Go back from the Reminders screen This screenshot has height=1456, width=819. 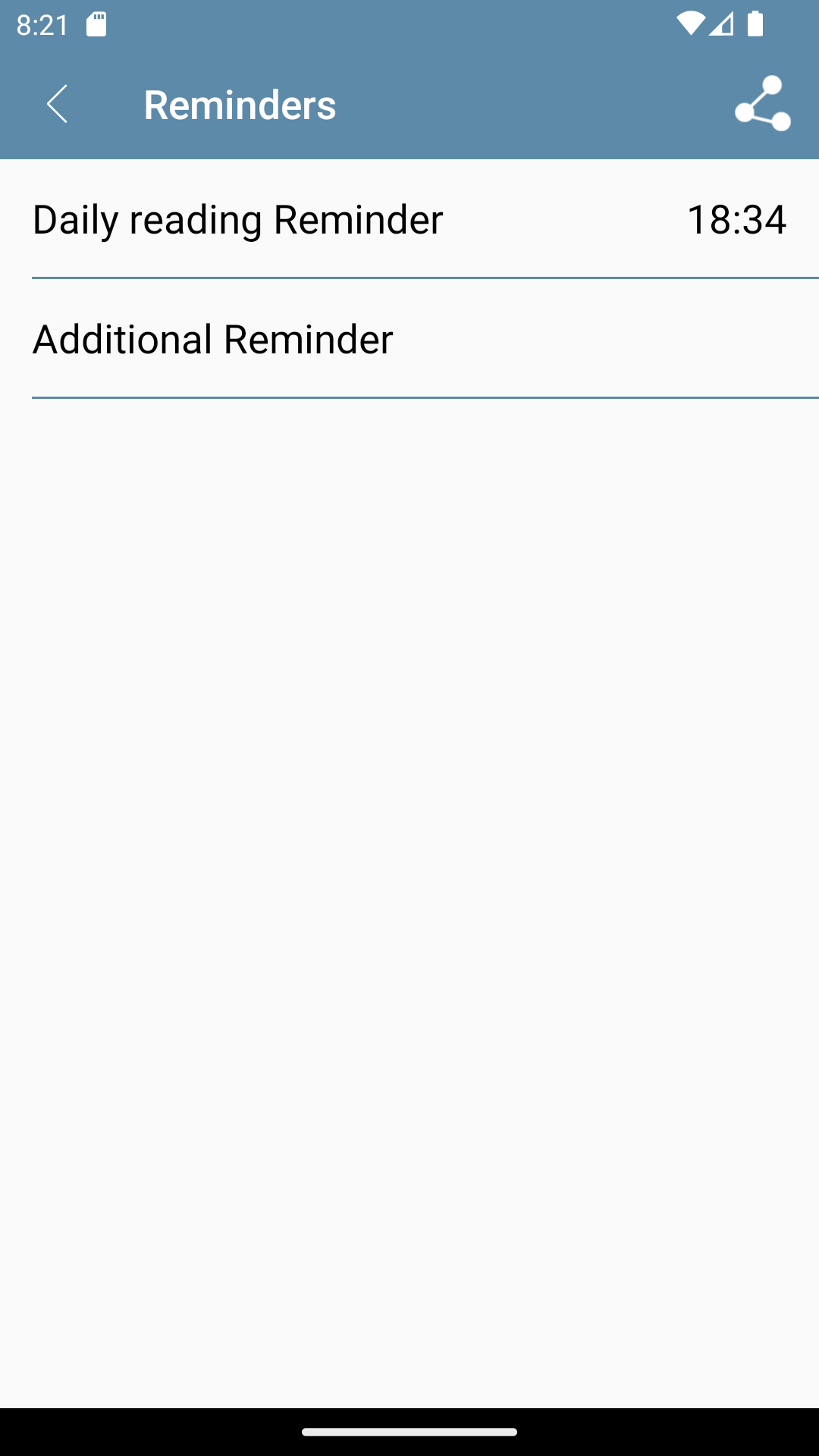tap(58, 104)
